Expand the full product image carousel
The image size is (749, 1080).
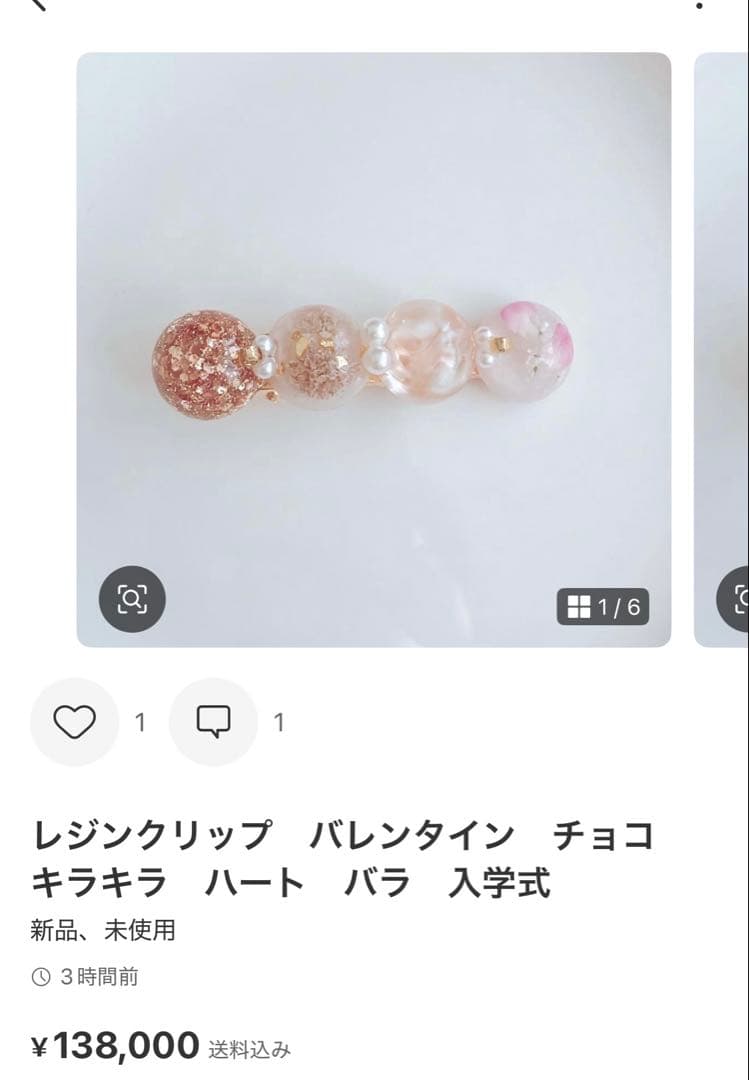605,604
